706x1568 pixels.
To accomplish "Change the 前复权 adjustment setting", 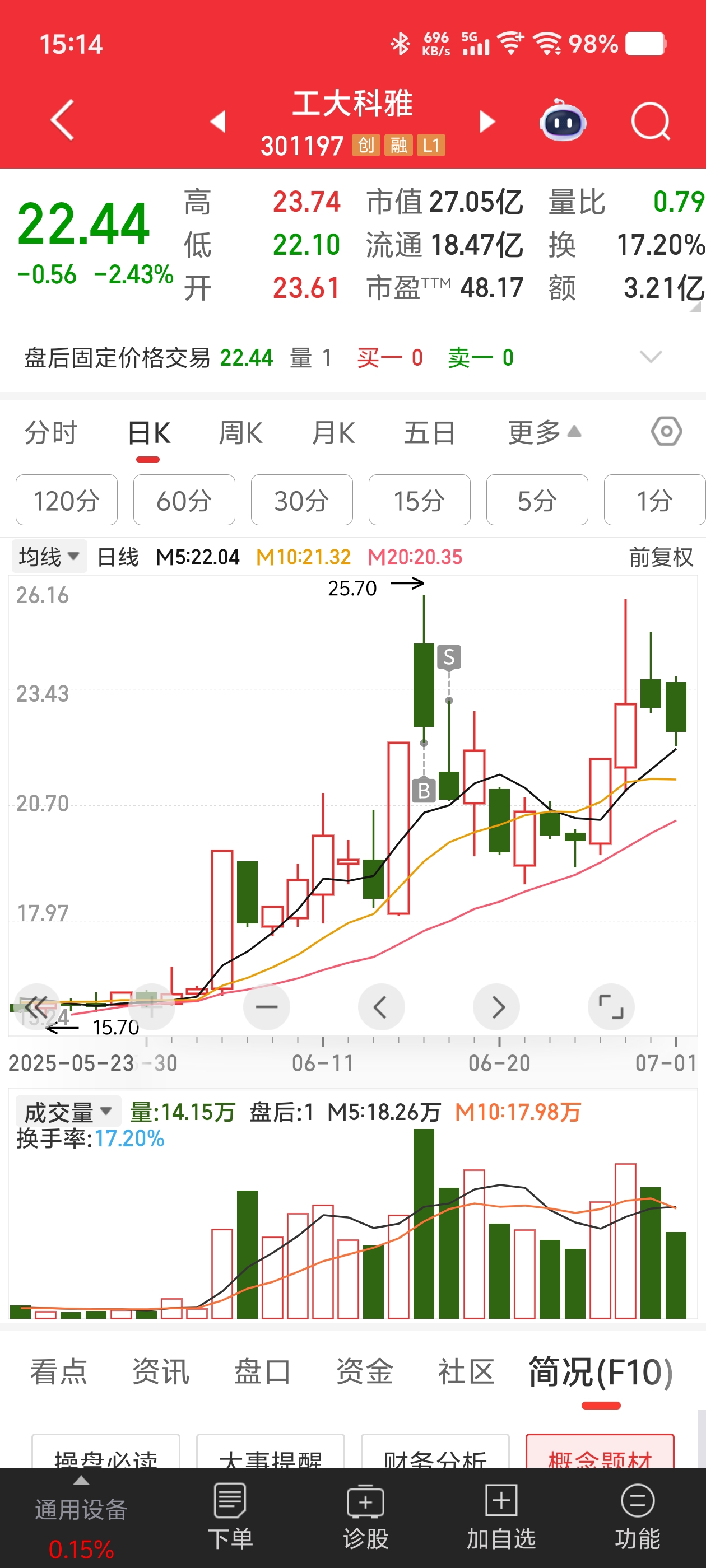I will click(x=660, y=557).
